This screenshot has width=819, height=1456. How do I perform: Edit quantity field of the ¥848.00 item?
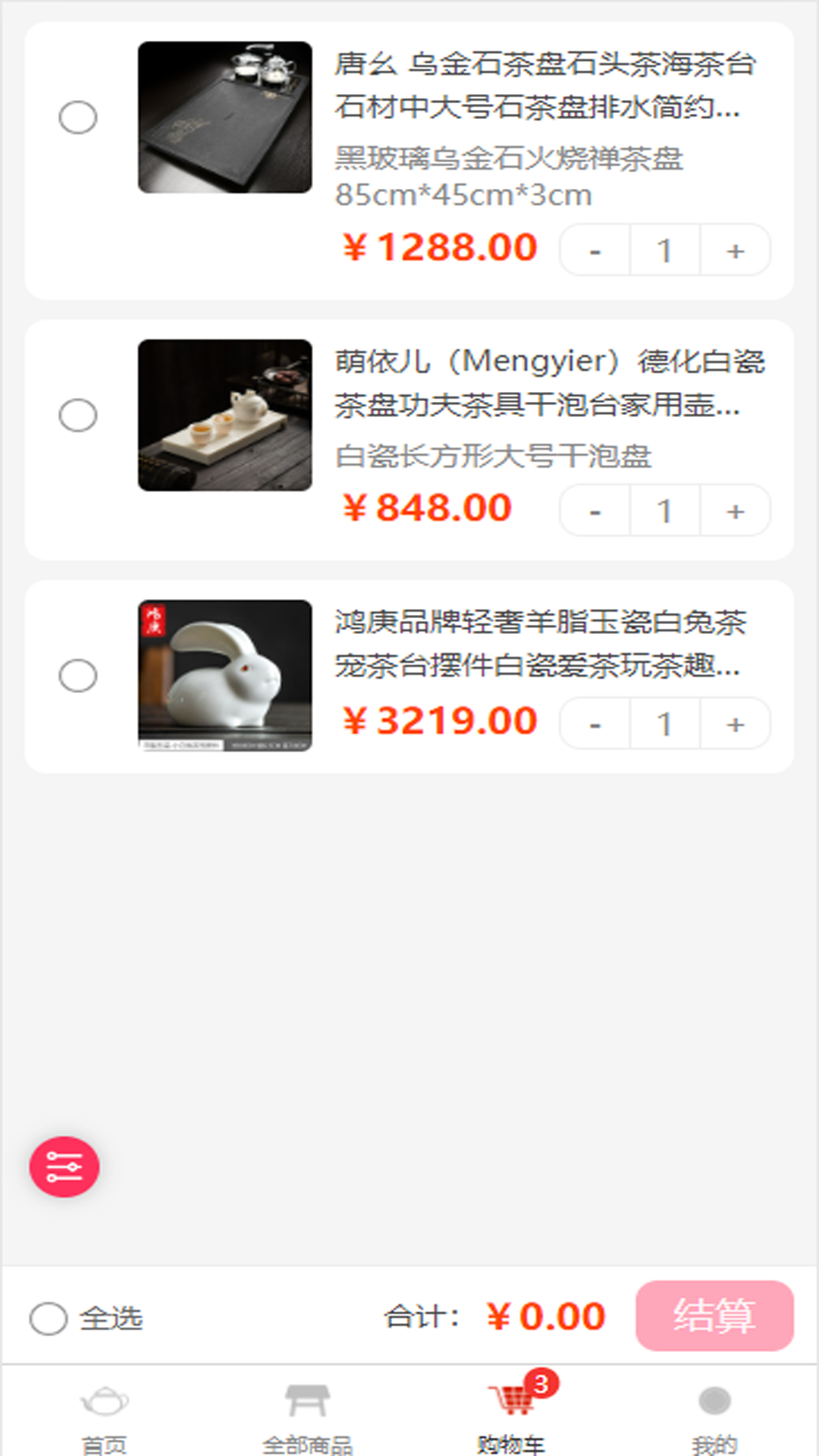click(665, 511)
